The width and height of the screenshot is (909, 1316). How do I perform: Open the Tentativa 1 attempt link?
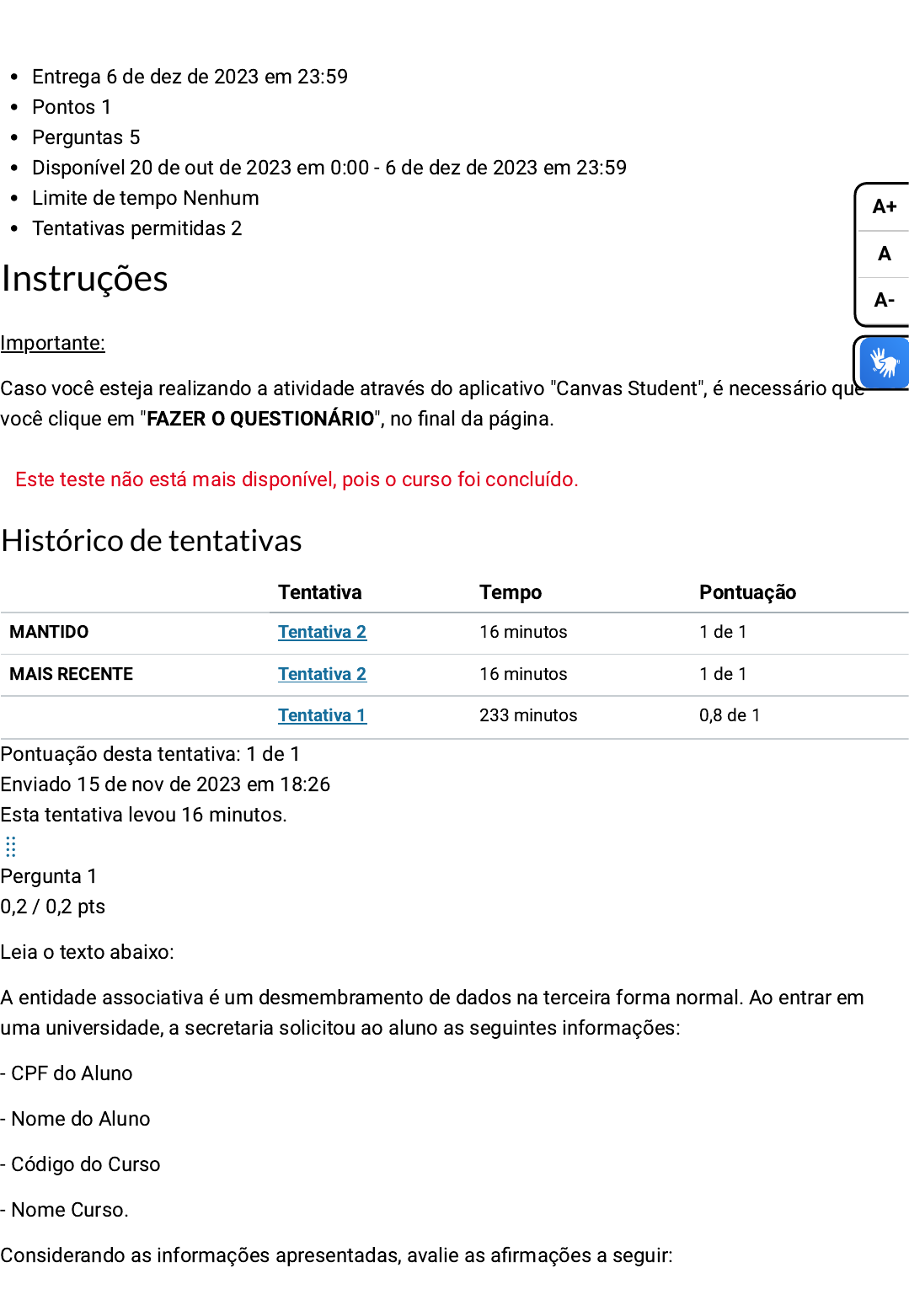pos(322,715)
